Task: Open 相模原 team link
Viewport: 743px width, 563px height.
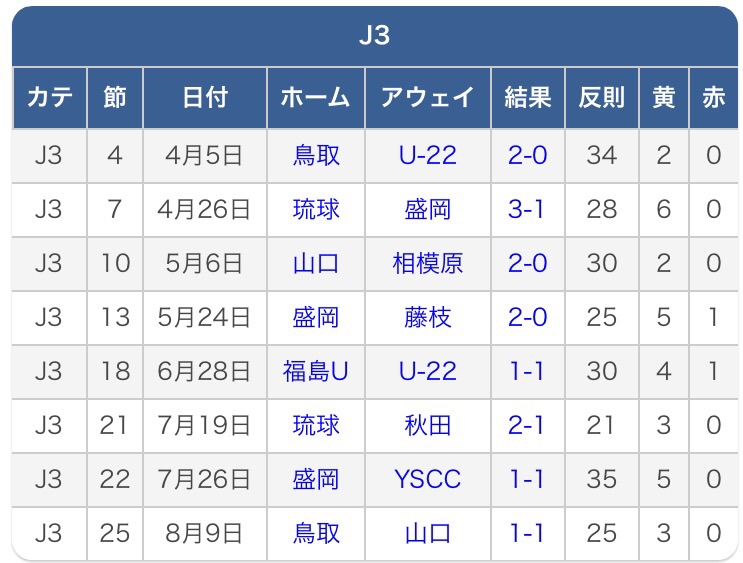Action: 427,263
